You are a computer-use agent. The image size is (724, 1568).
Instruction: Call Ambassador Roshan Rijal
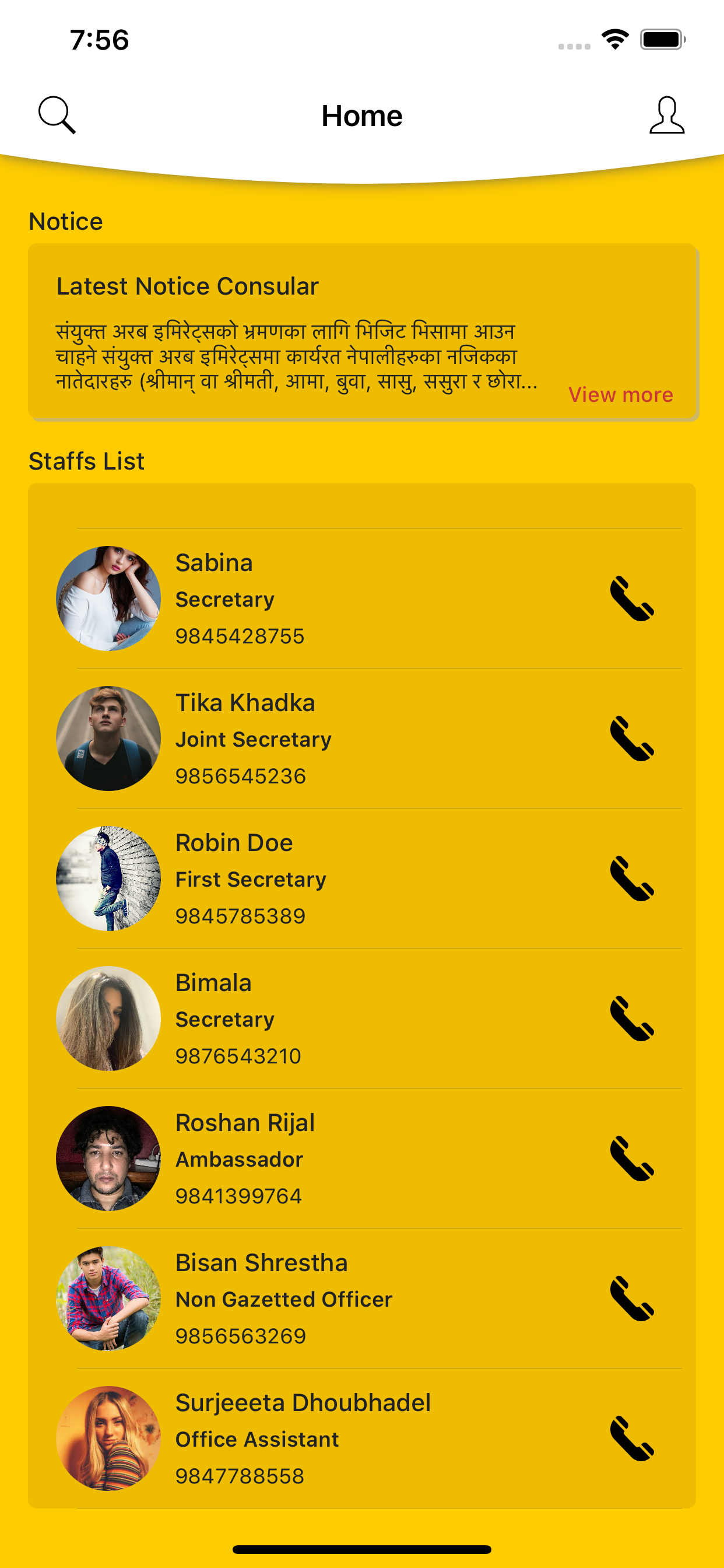pyautogui.click(x=632, y=1158)
